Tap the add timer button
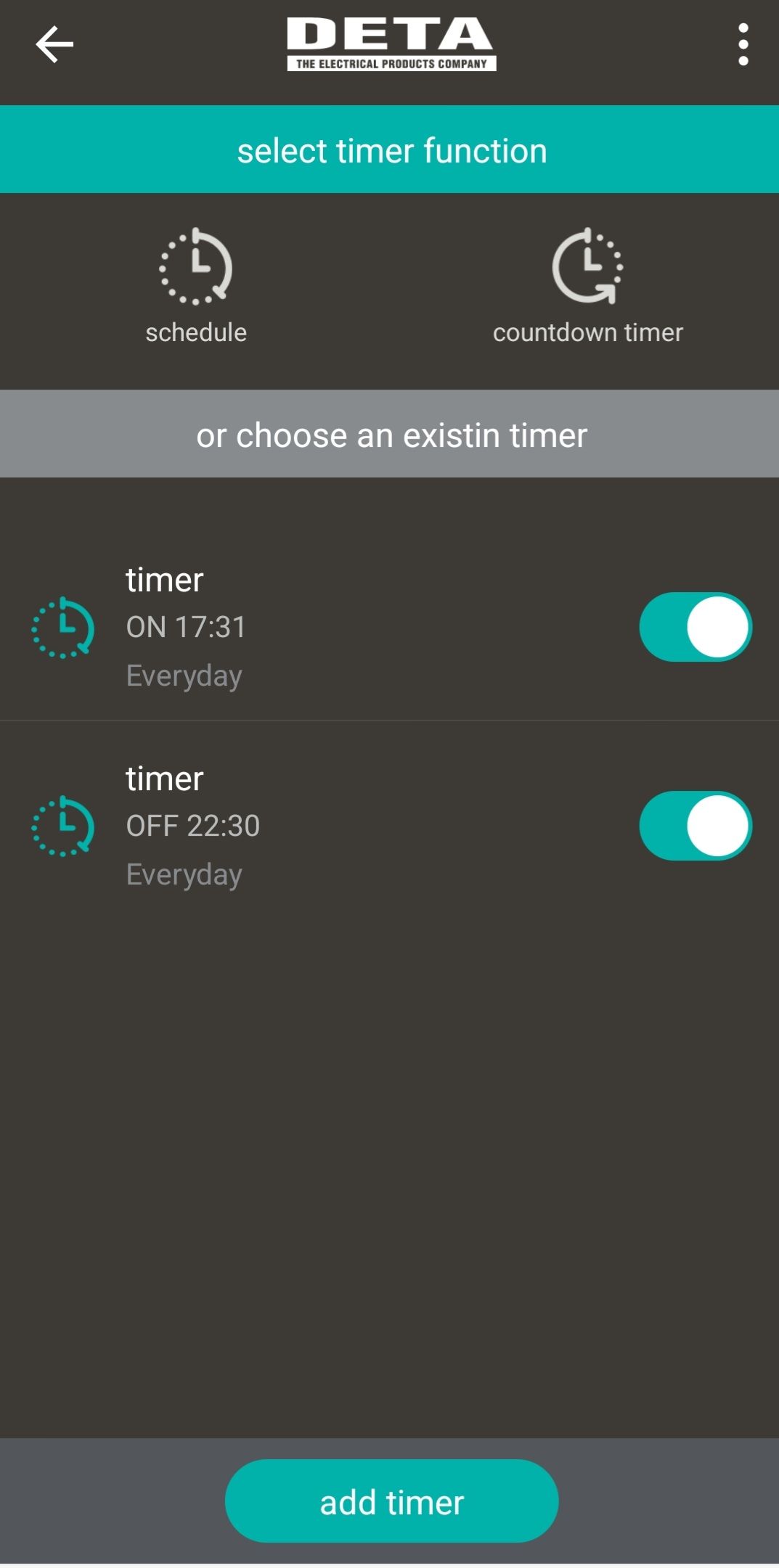 pyautogui.click(x=391, y=1501)
